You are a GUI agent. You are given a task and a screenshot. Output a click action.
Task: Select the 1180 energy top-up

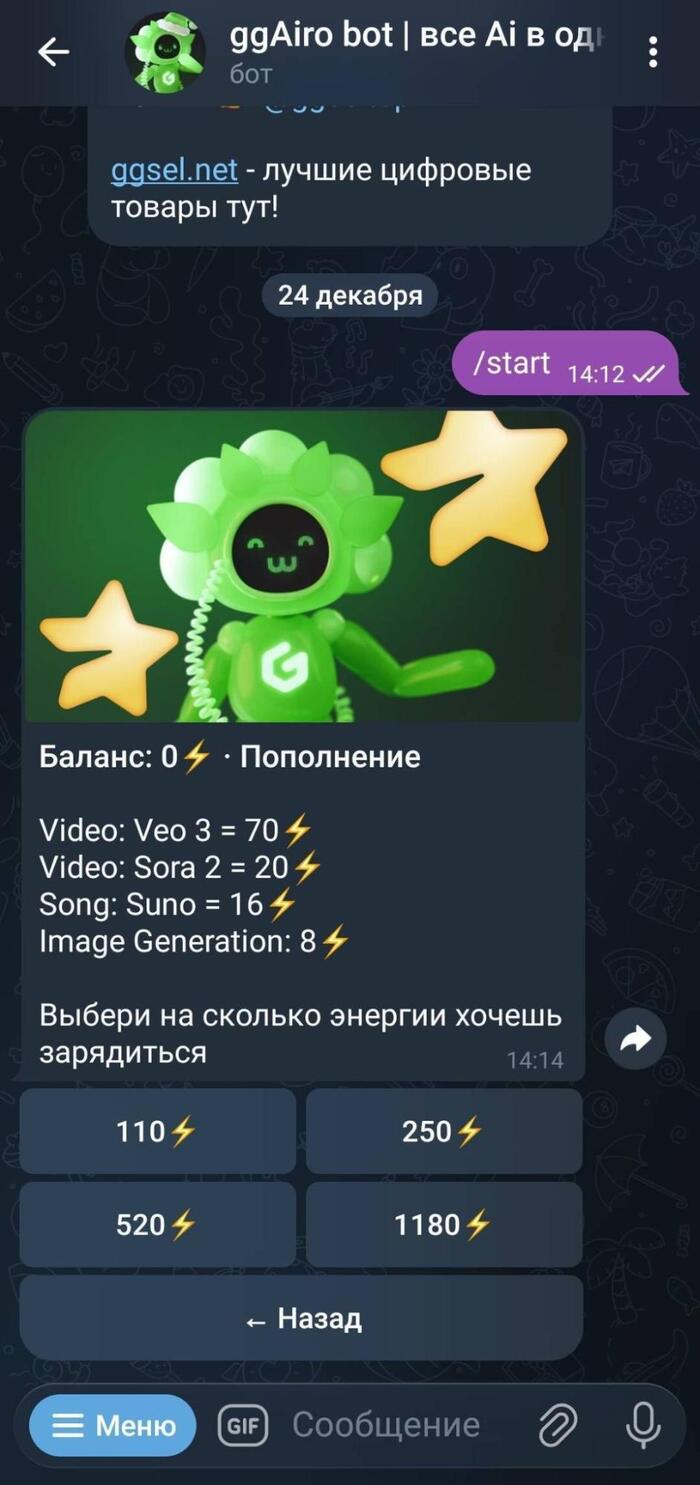(x=443, y=1225)
